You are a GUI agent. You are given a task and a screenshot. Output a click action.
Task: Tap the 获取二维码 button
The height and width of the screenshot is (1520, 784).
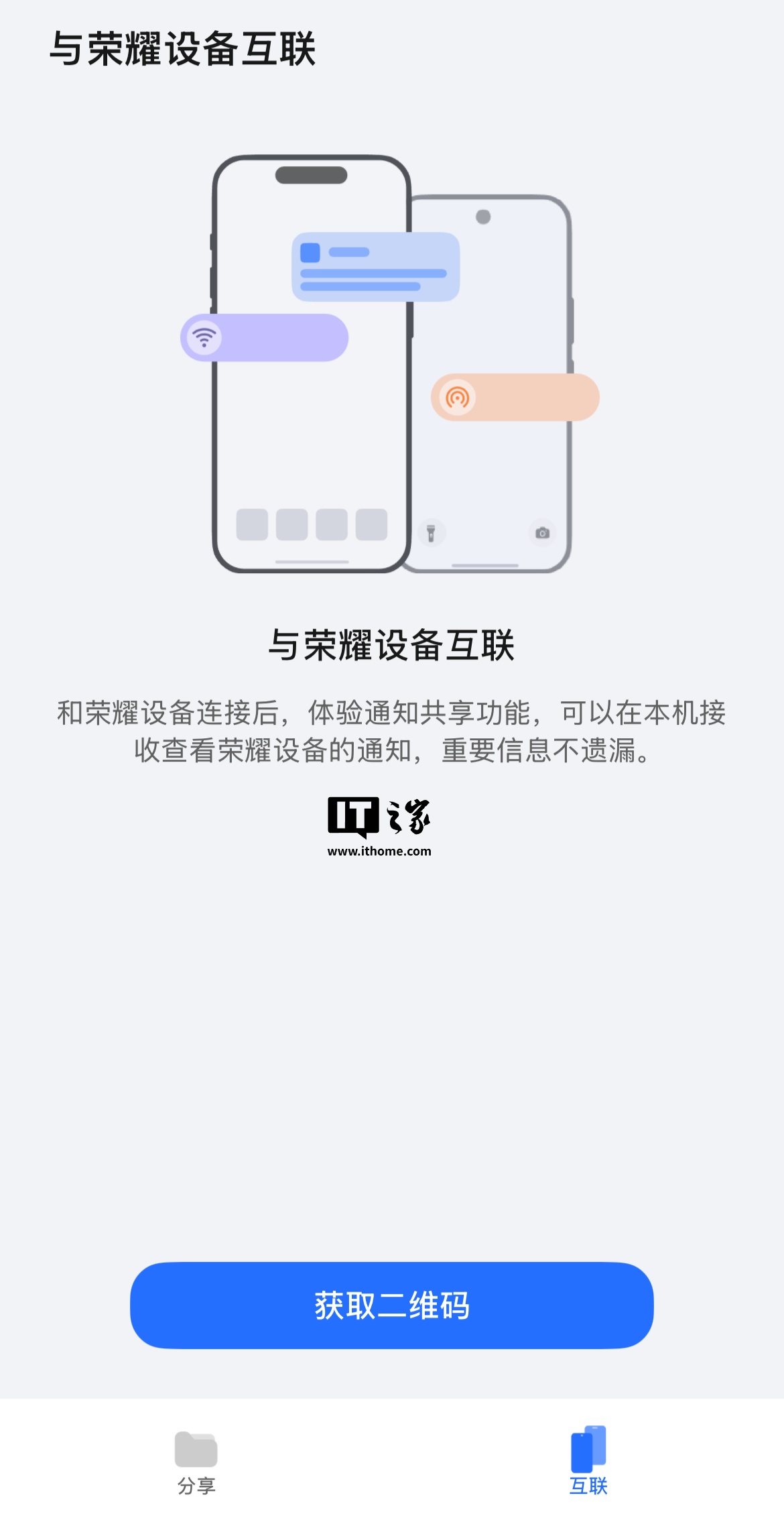click(391, 1305)
